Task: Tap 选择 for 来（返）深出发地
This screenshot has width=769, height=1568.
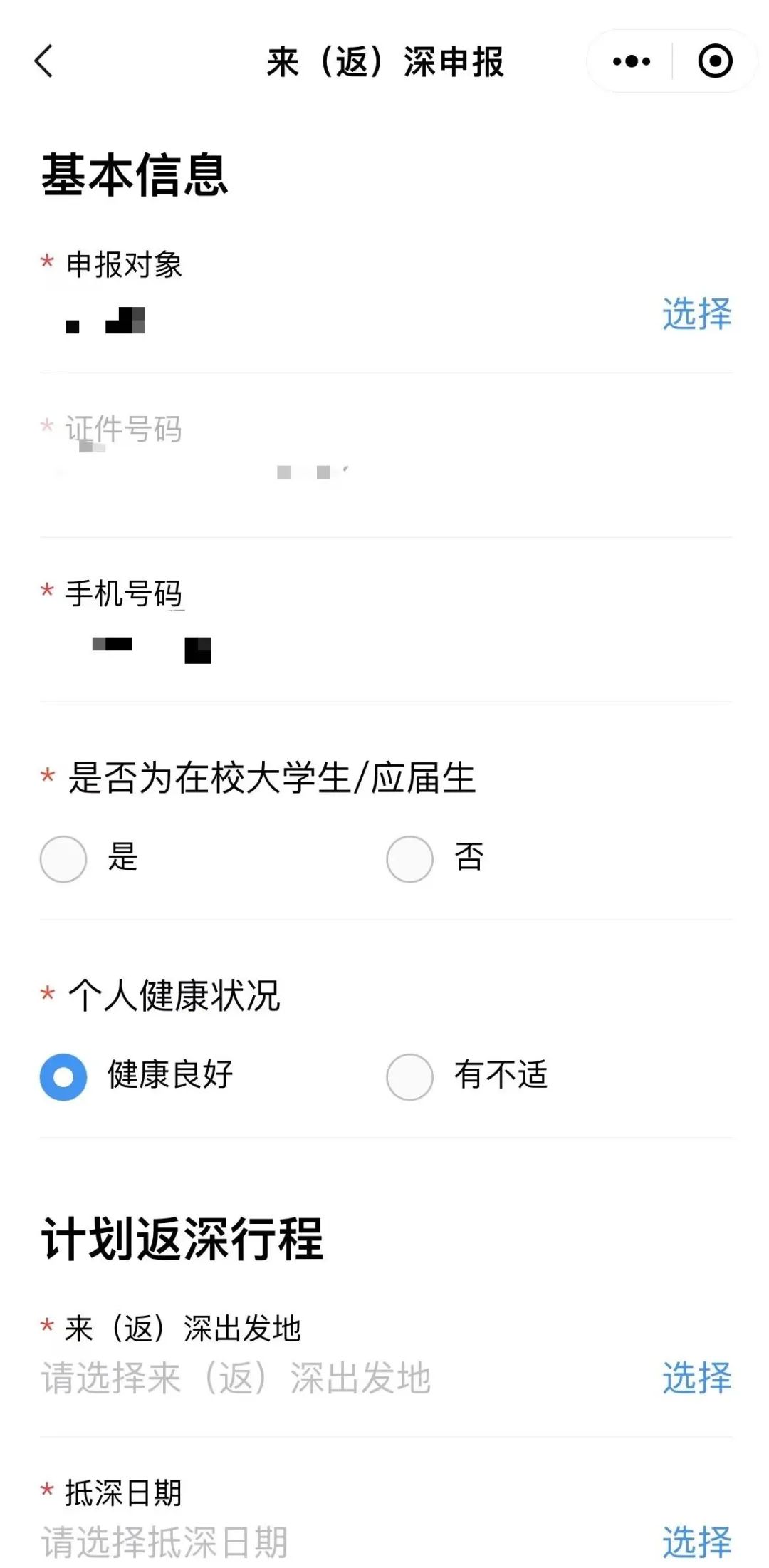Action: pyautogui.click(x=696, y=1377)
